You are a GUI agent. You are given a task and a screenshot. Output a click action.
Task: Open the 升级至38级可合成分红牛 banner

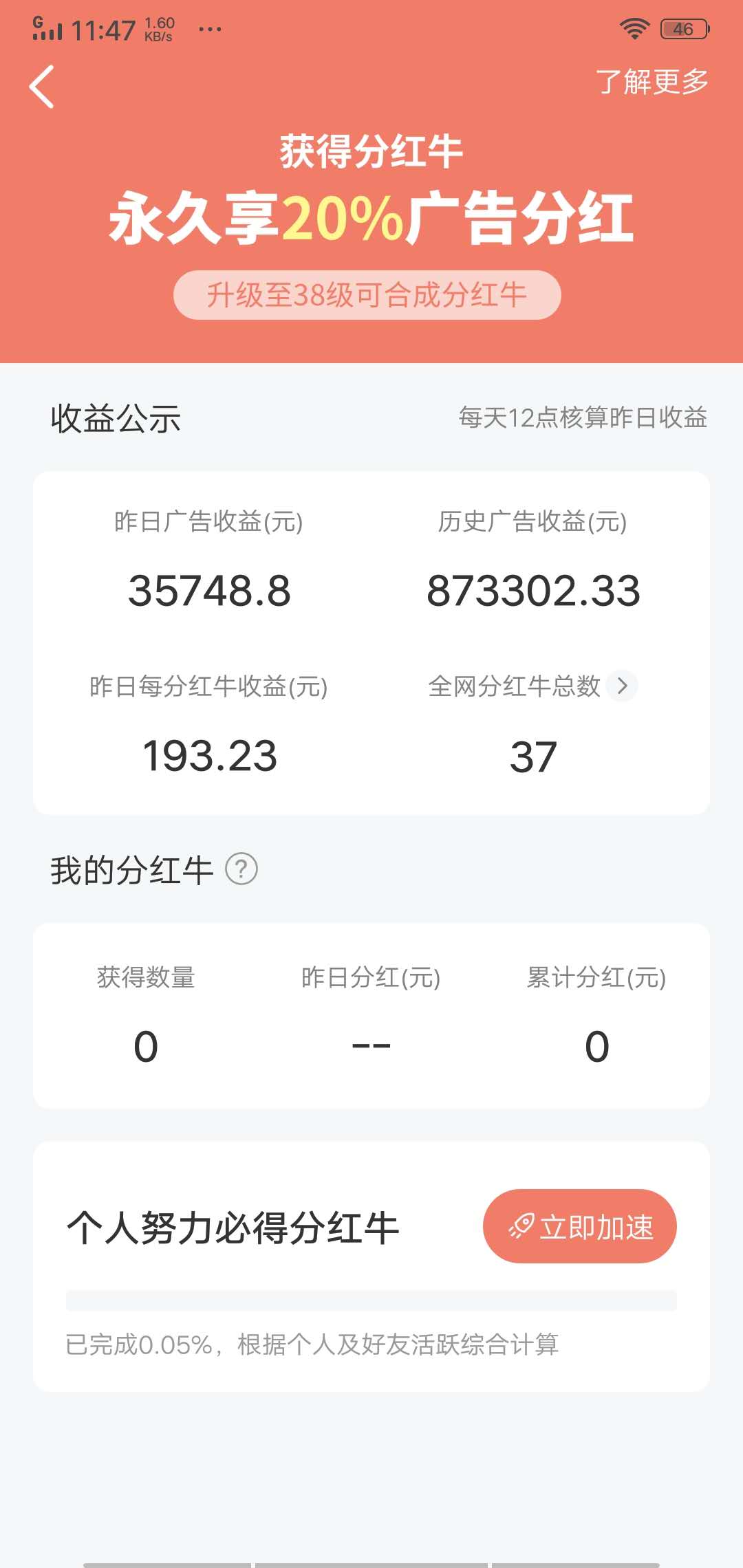(370, 294)
